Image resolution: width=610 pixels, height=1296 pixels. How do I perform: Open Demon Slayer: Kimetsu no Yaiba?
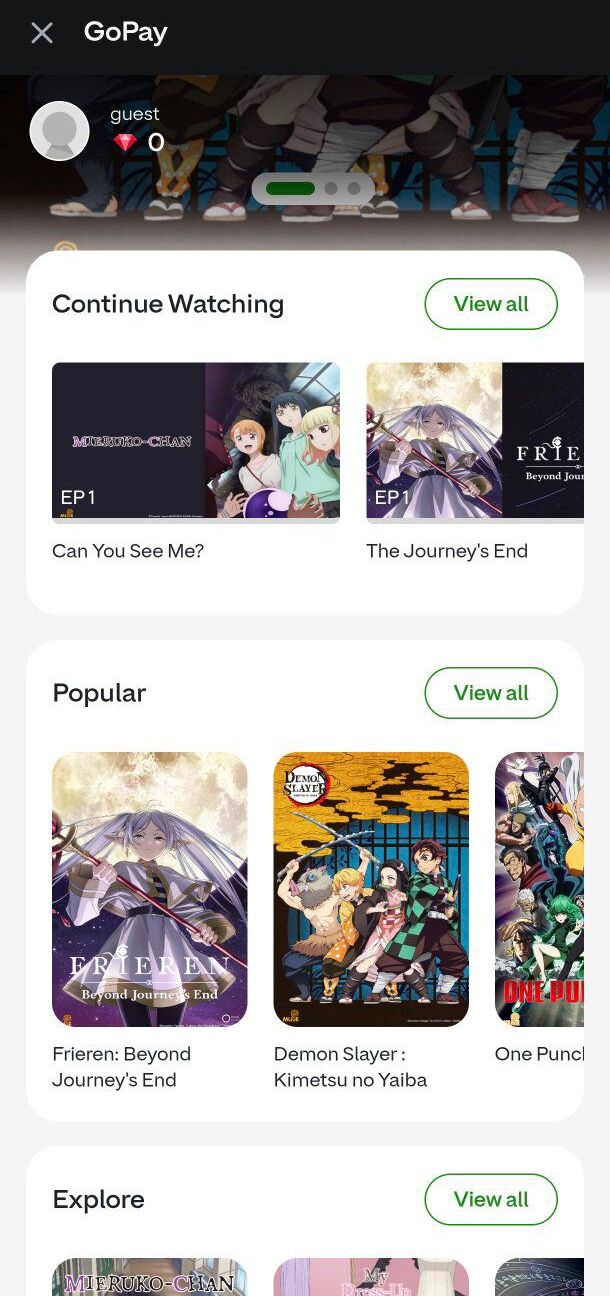pyautogui.click(x=371, y=889)
